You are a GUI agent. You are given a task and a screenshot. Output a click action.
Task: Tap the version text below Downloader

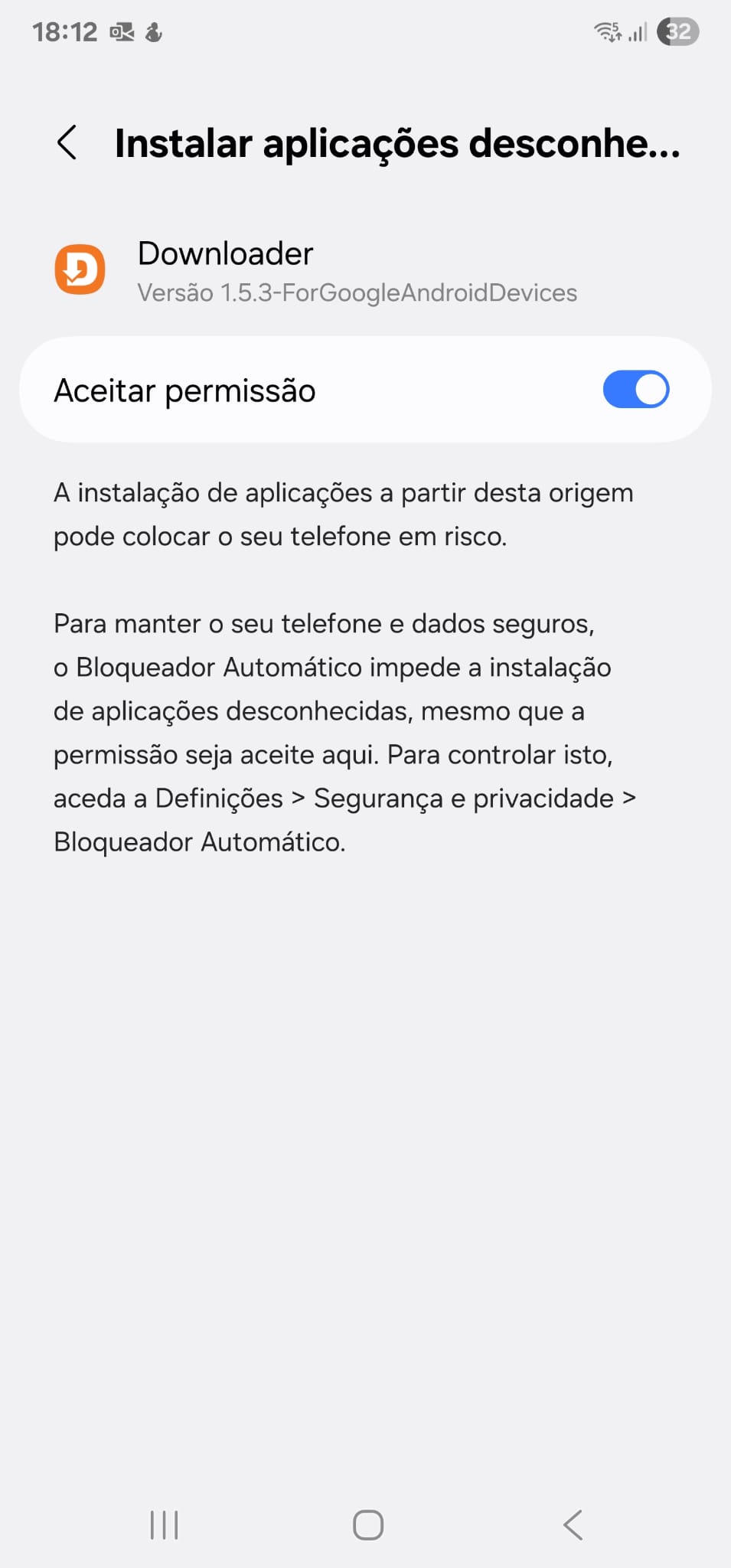(357, 292)
